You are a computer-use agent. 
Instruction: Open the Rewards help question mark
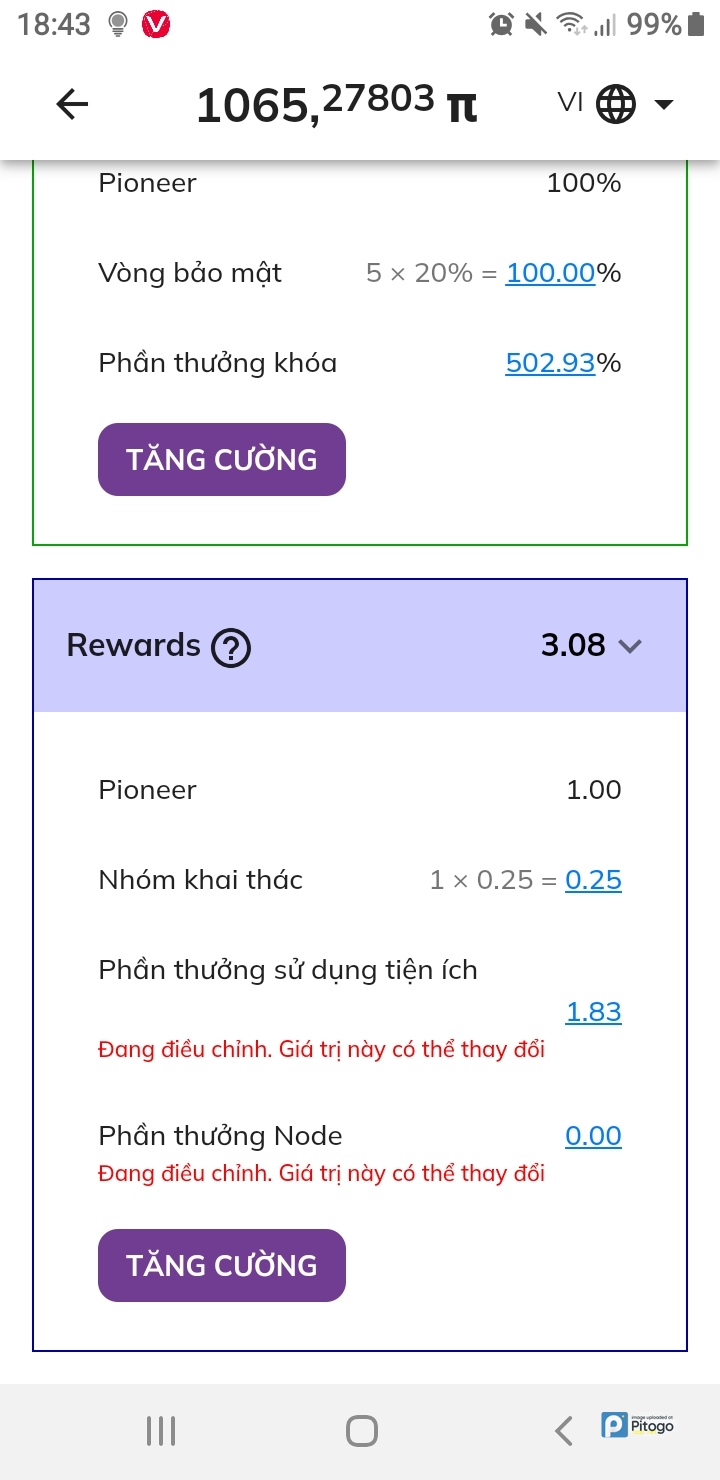(231, 649)
